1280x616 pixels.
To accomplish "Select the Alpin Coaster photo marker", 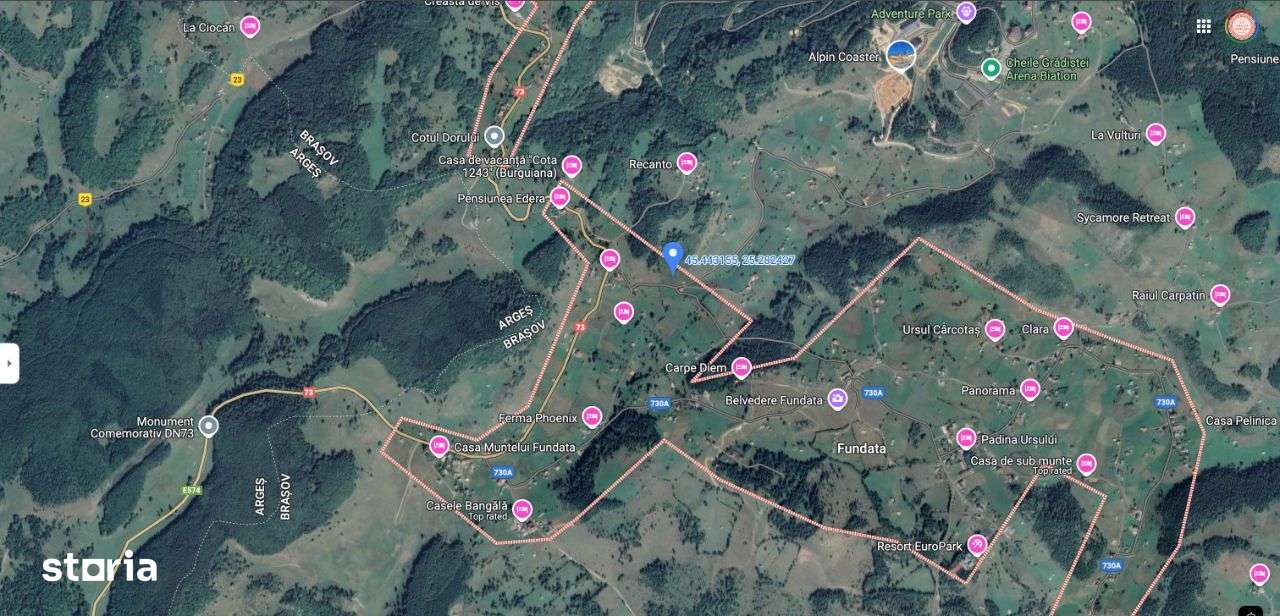I will pos(901,55).
